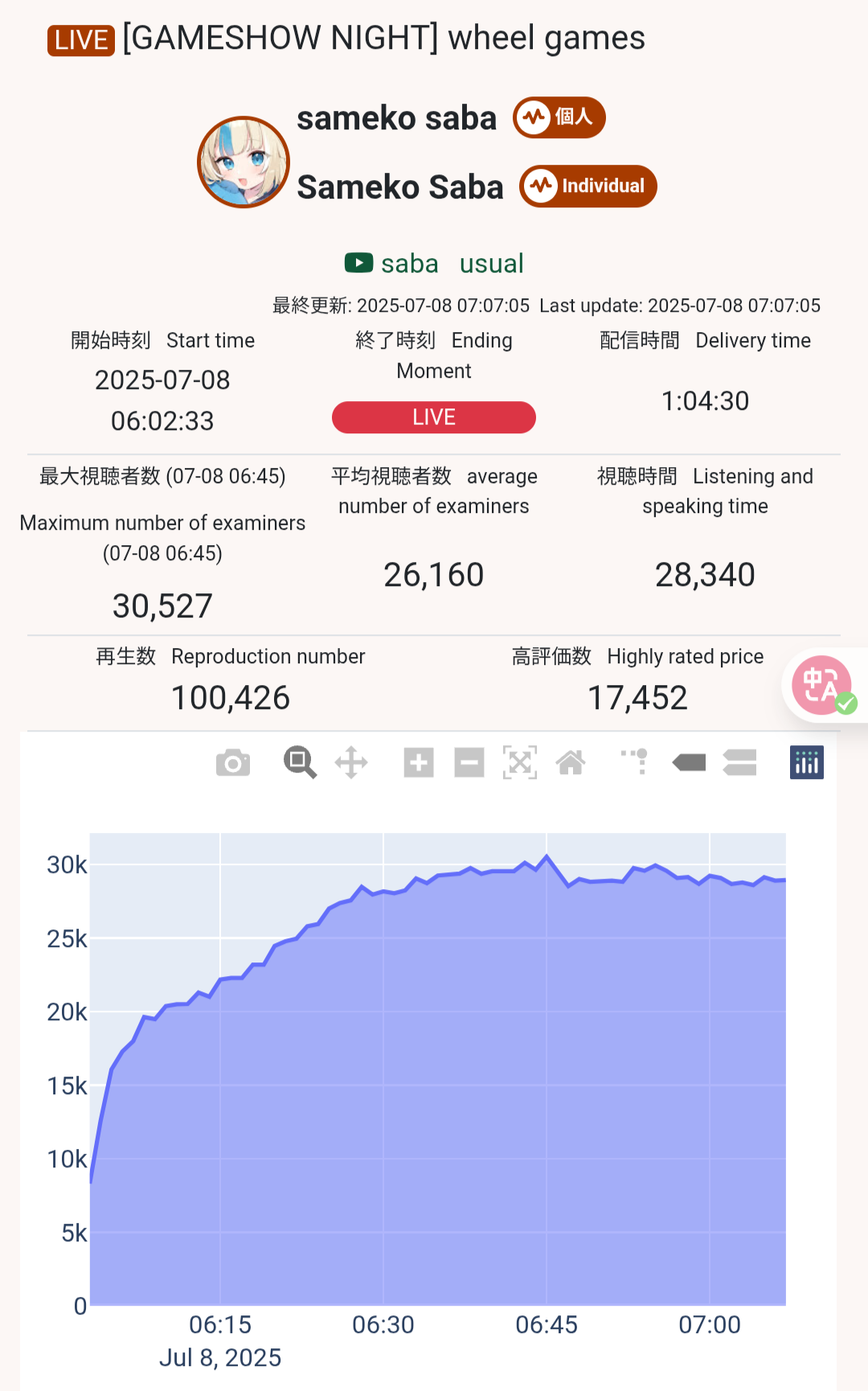Open the sameko saba channel name
This screenshot has width=868, height=1391.
(x=397, y=118)
